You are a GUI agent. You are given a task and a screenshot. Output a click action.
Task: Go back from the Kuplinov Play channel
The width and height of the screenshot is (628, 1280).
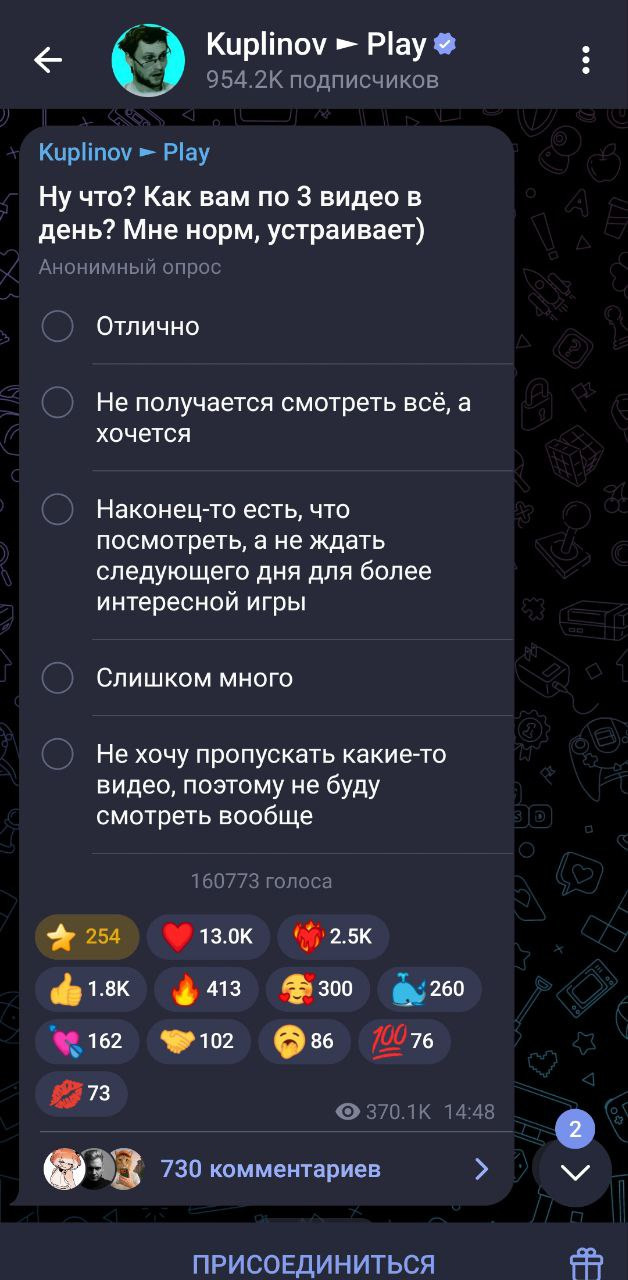[47, 60]
